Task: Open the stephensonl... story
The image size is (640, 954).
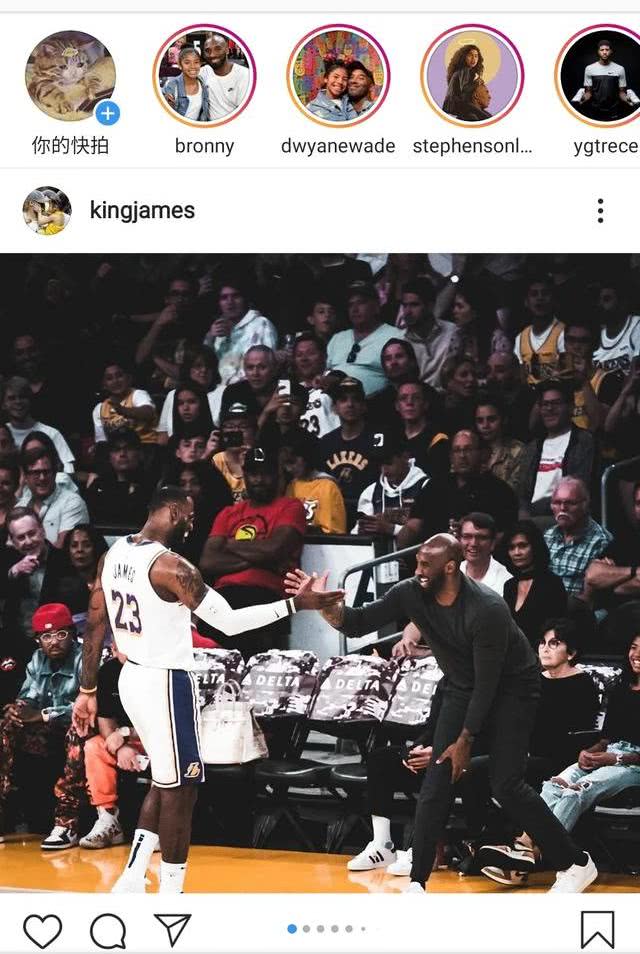Action: coord(472,76)
